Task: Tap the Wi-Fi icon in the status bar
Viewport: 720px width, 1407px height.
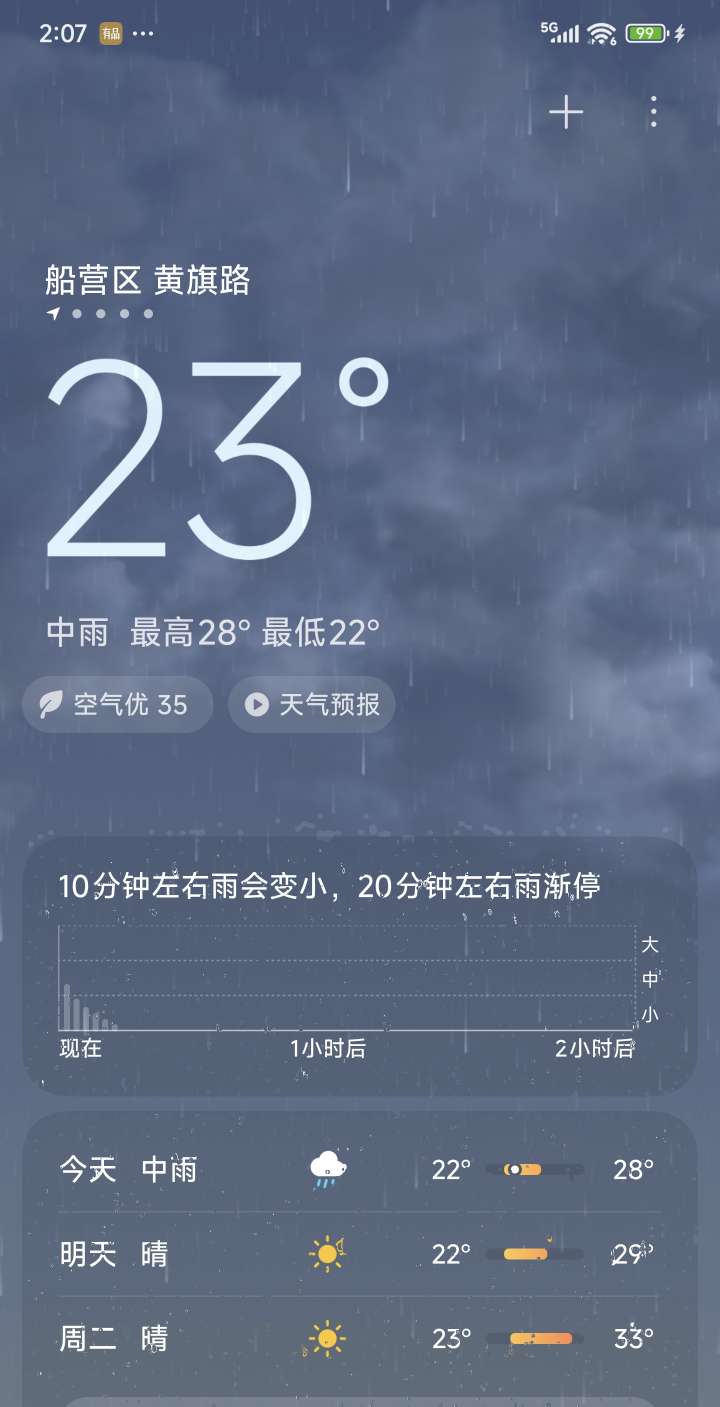Action: (x=601, y=32)
